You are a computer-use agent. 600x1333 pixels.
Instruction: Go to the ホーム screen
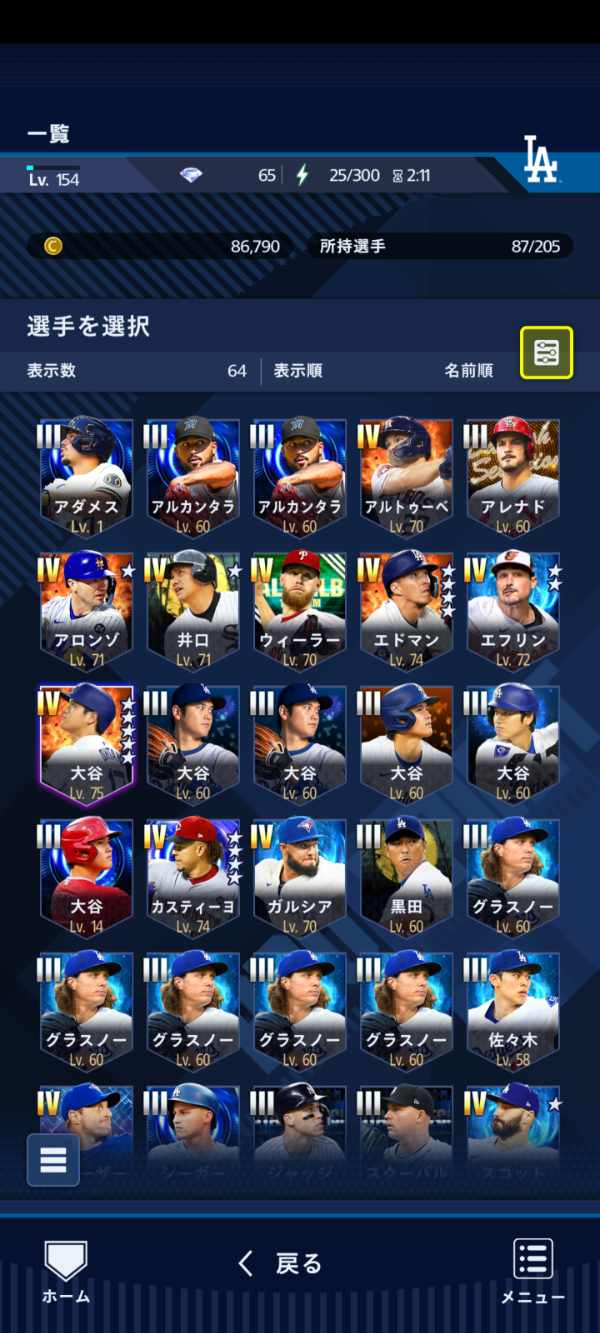point(66,1271)
